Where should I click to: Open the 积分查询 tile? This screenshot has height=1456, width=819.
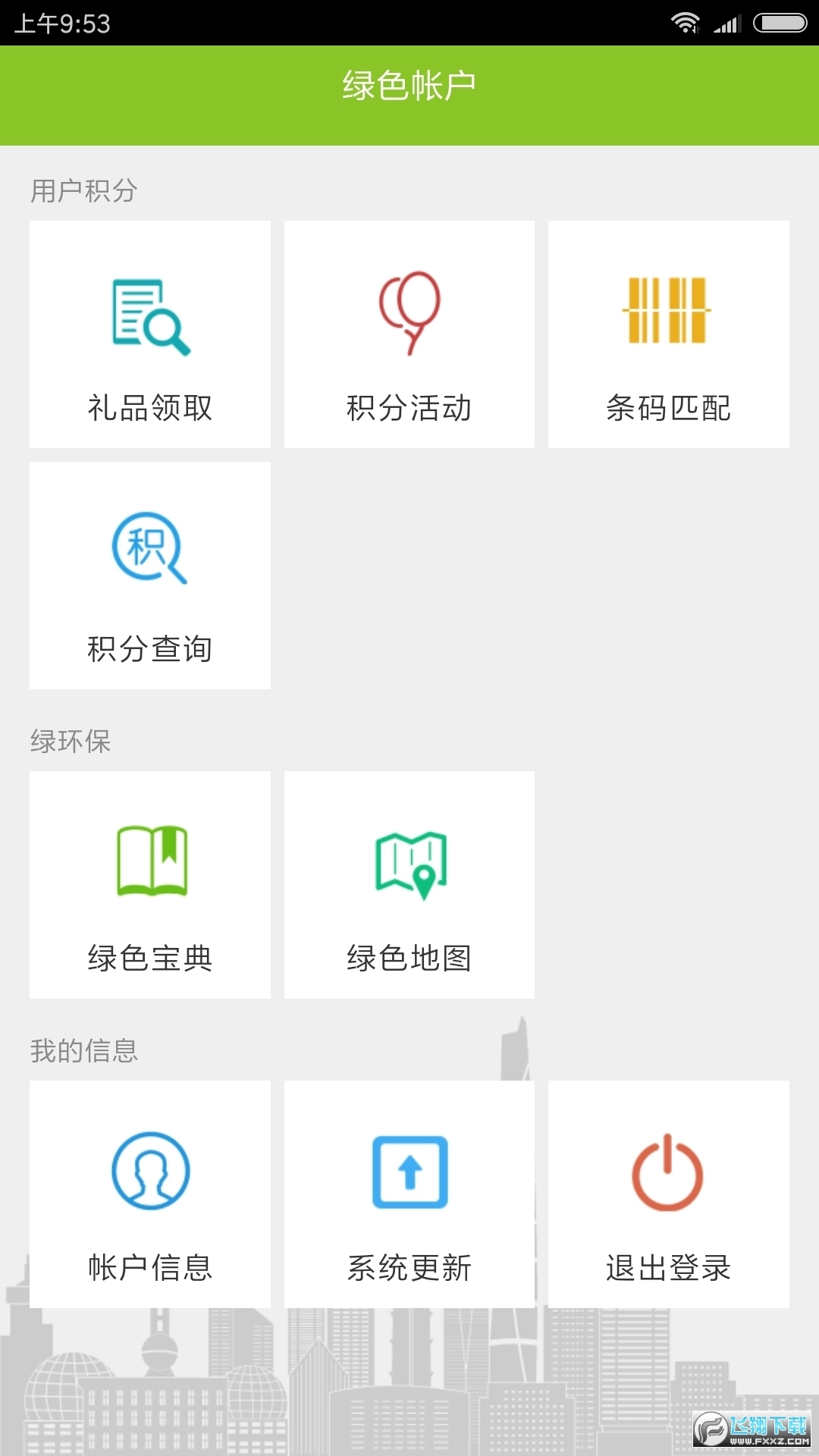coord(149,575)
